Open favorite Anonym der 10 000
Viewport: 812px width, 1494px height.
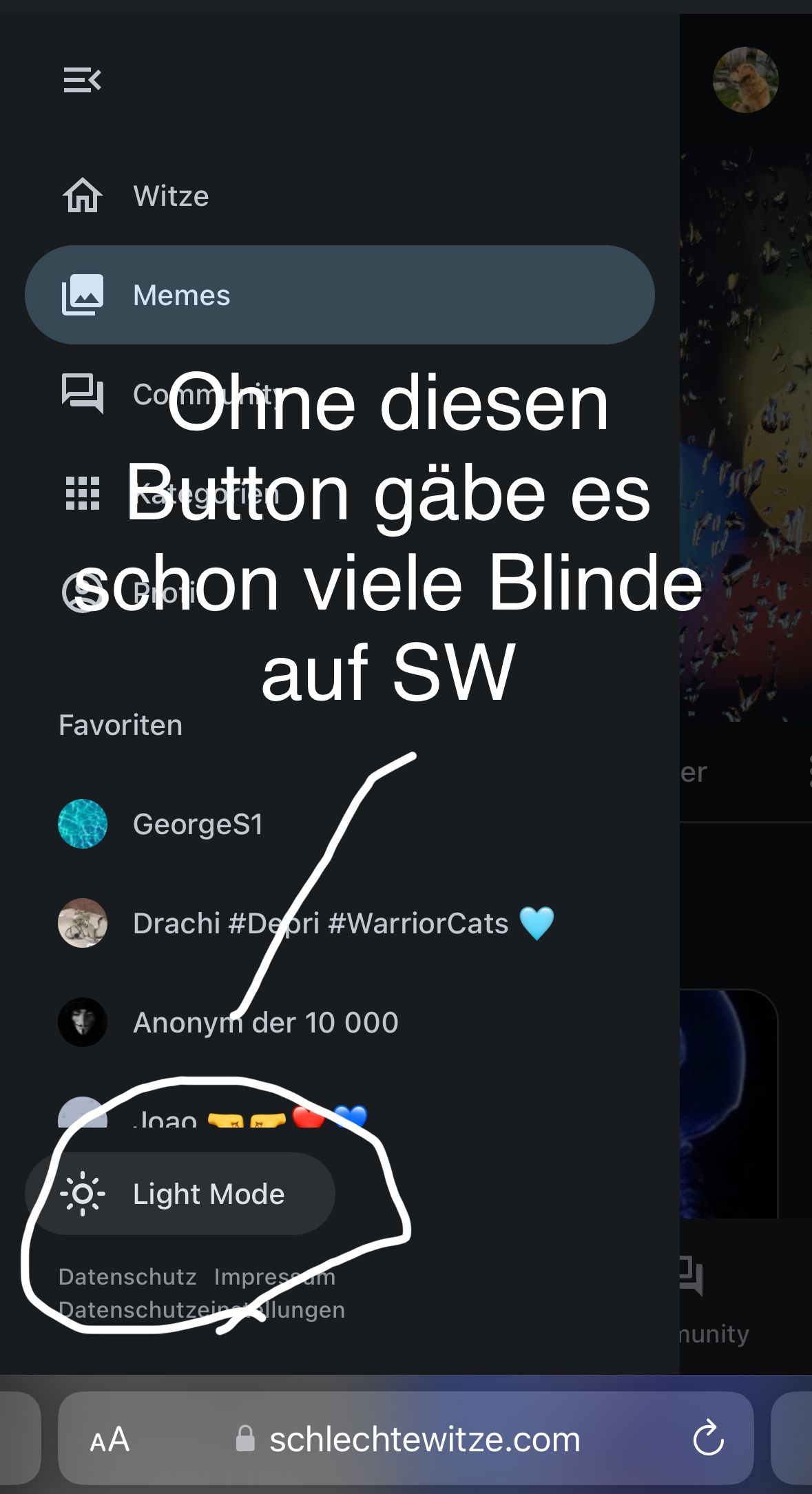(x=265, y=1023)
